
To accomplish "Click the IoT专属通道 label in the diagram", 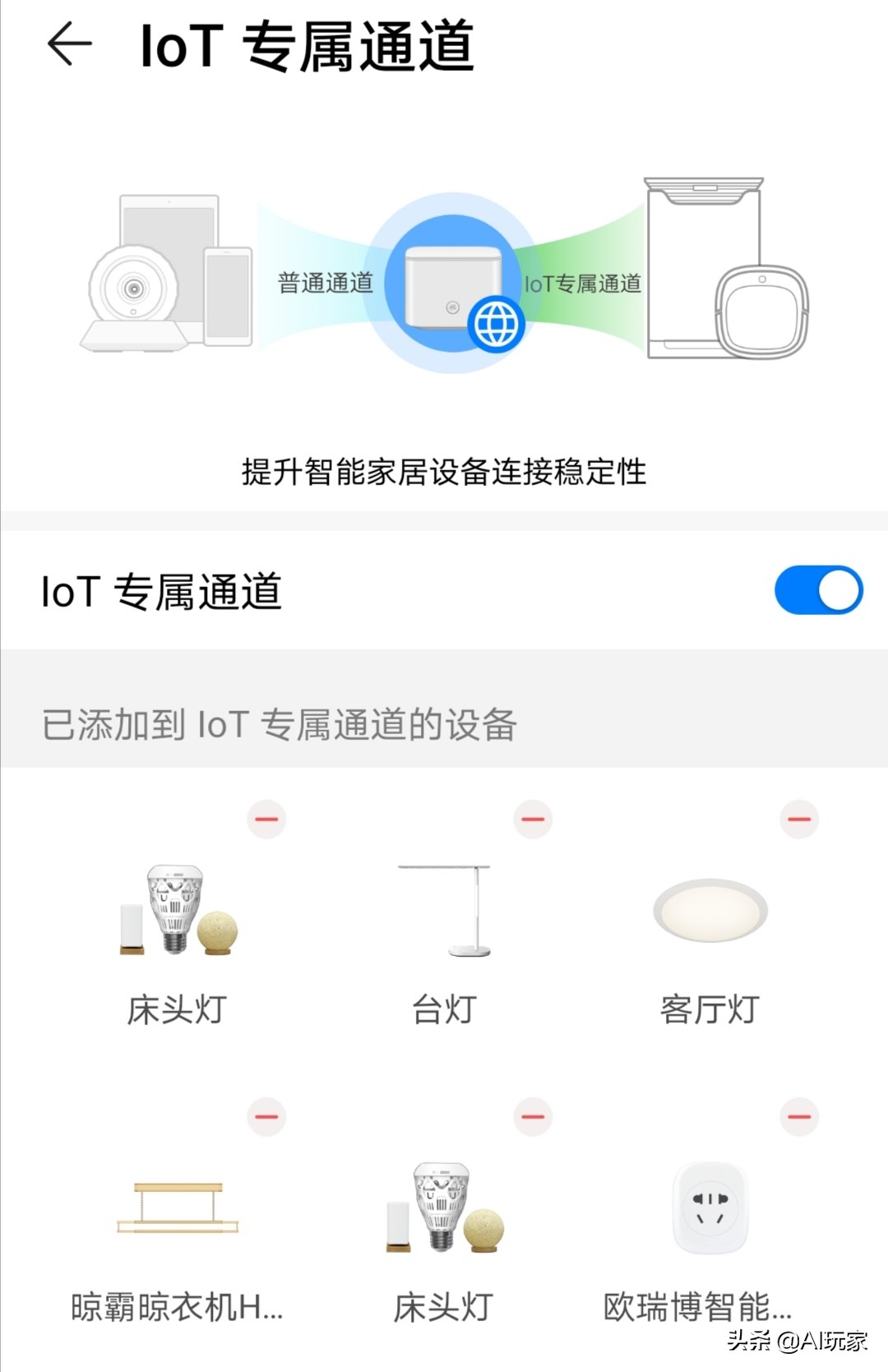I will pyautogui.click(x=585, y=284).
